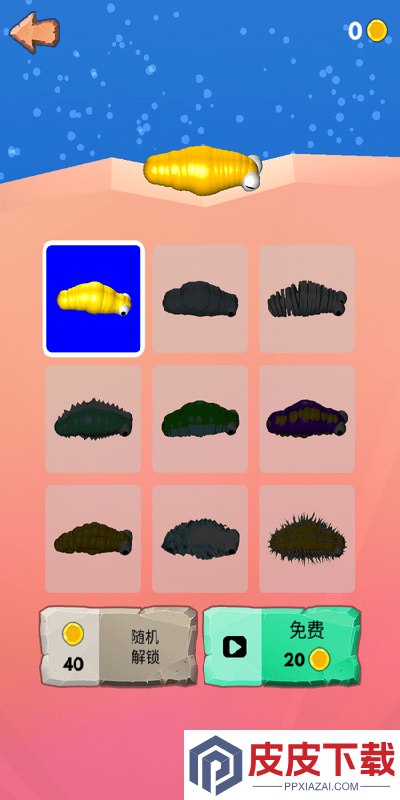Tap the locked dark green worm tile
400x800 pixels.
coord(200,418)
